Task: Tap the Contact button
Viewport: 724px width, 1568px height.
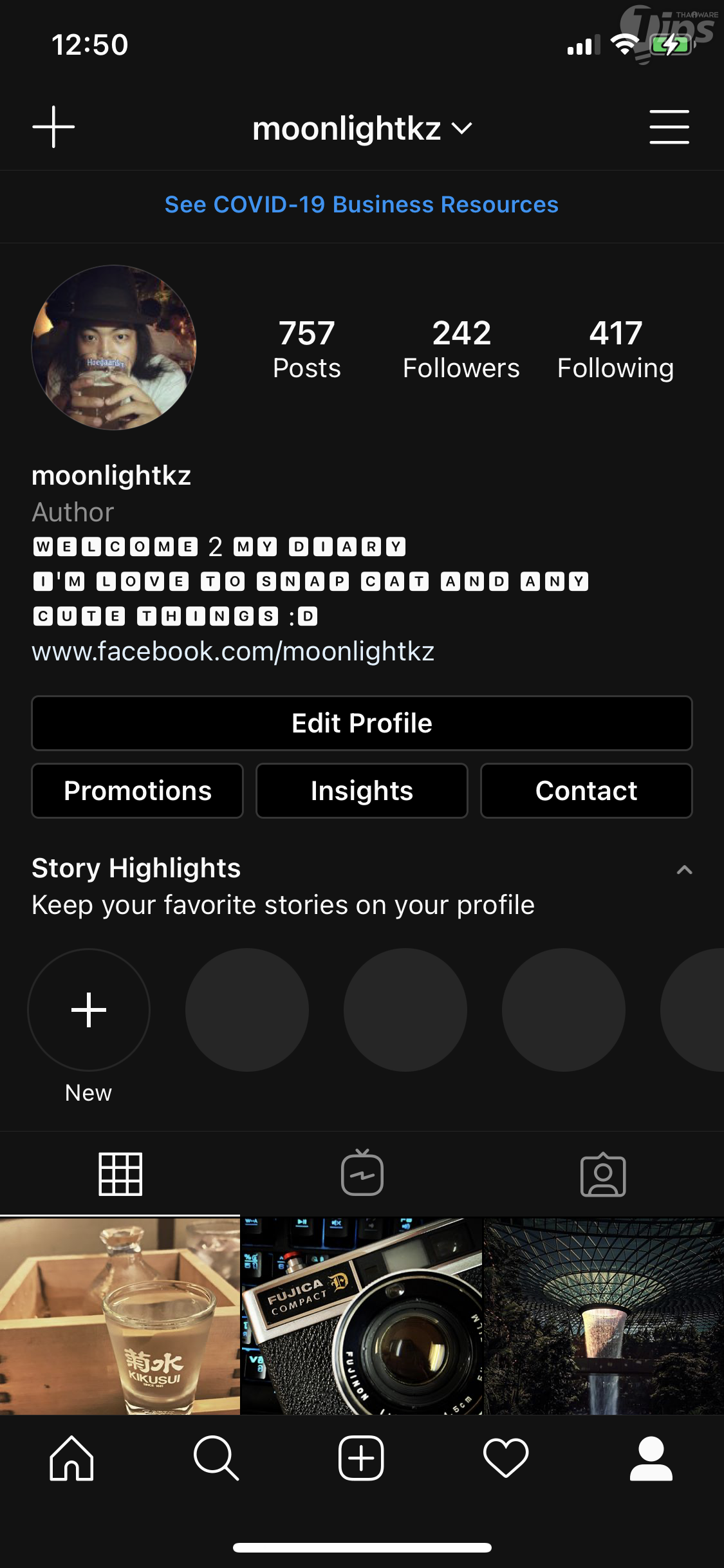Action: [x=586, y=790]
